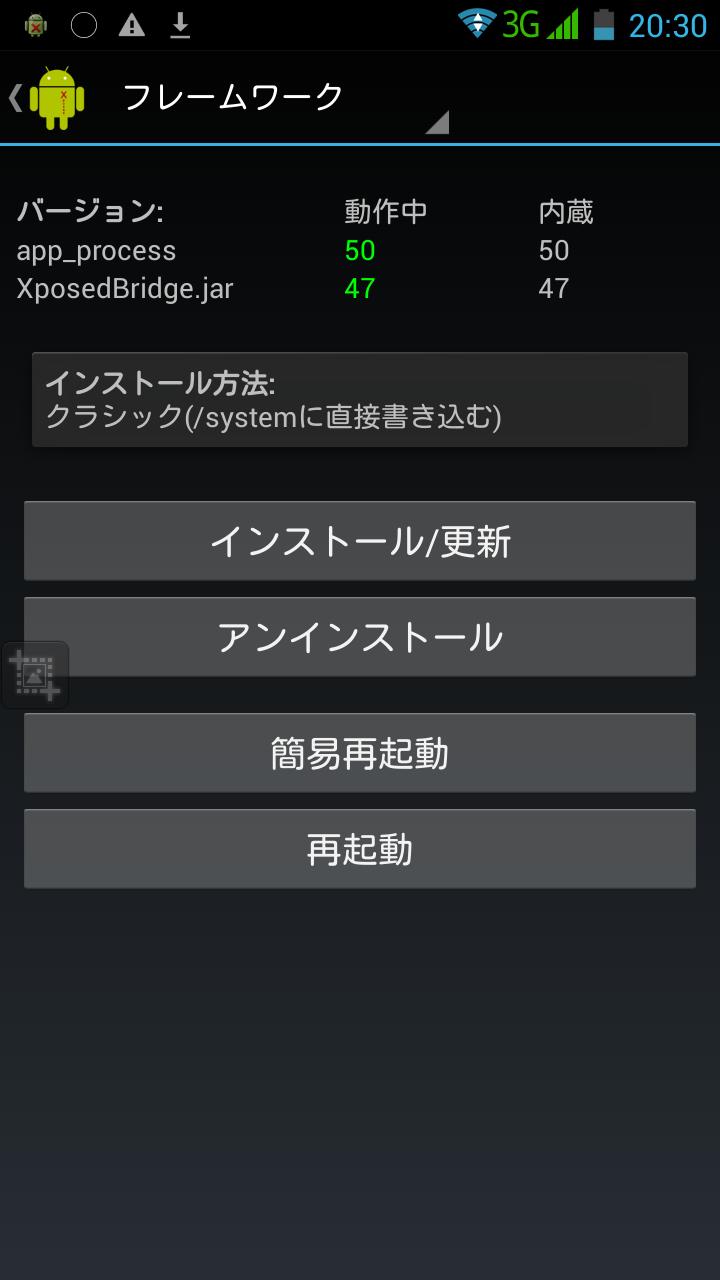Change the インストール方法 install method
The width and height of the screenshot is (720, 1280).
click(x=360, y=399)
